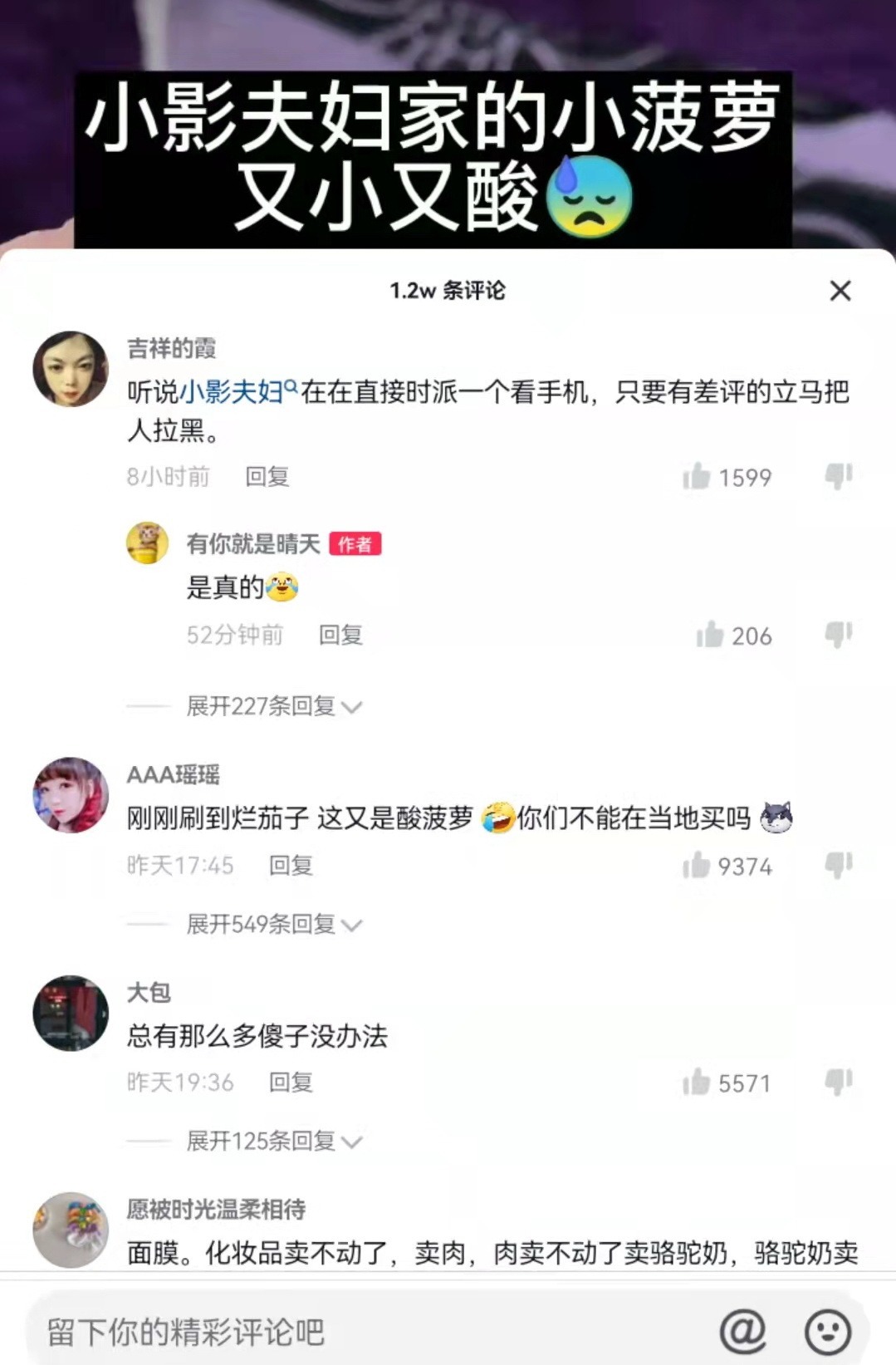The height and width of the screenshot is (1365, 896).
Task: Reply to AAA瑶瑶's comment
Action: pyautogui.click(x=291, y=866)
